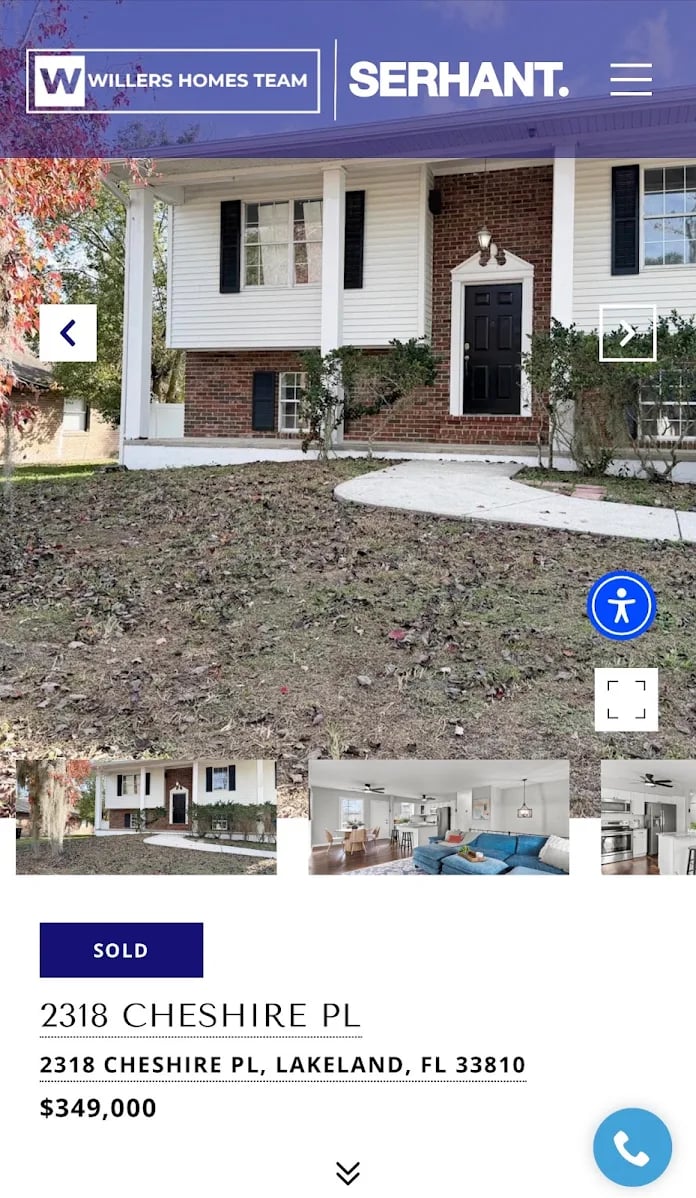Call the agent with the phone button
The width and height of the screenshot is (696, 1198).
click(632, 1147)
